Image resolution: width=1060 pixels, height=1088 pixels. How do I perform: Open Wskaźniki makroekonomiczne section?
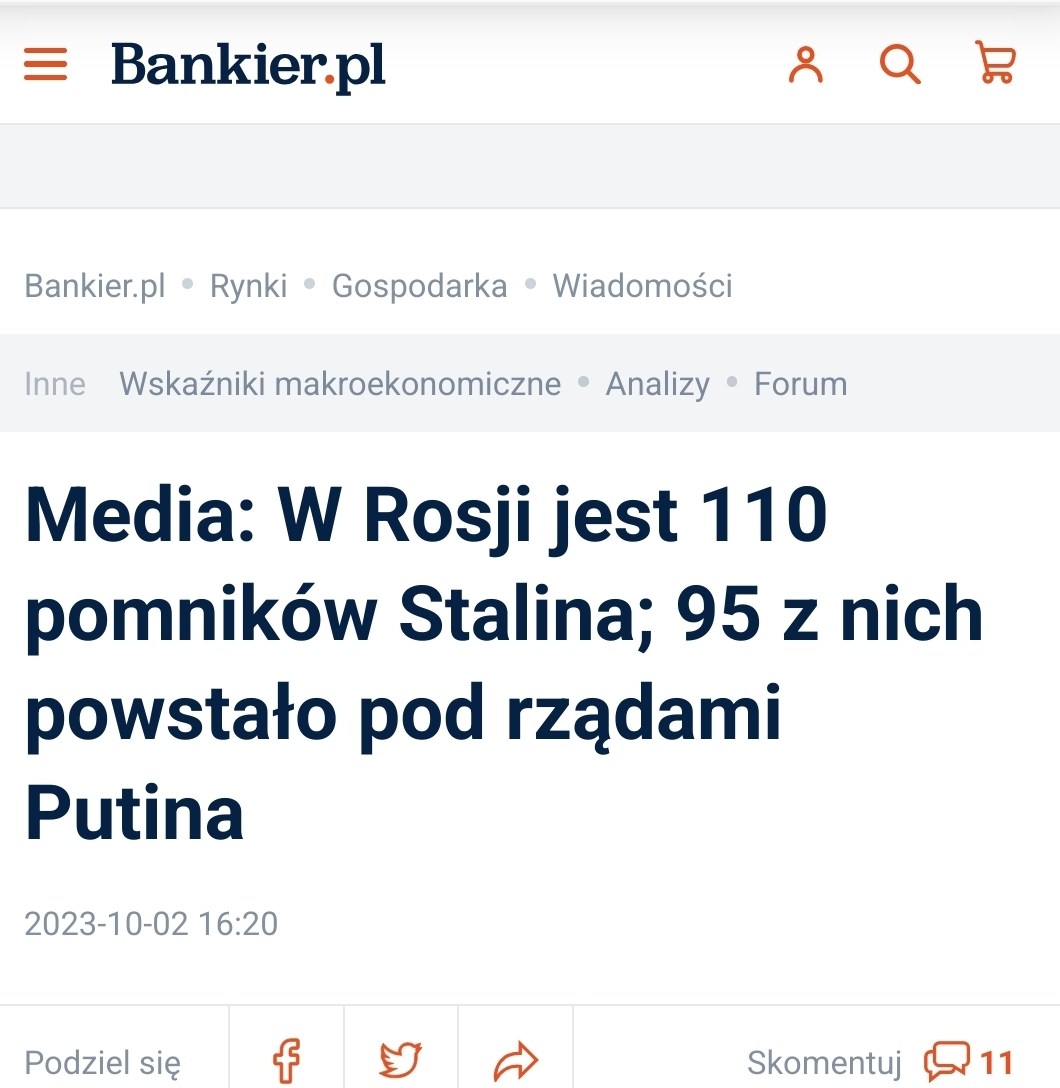point(340,384)
